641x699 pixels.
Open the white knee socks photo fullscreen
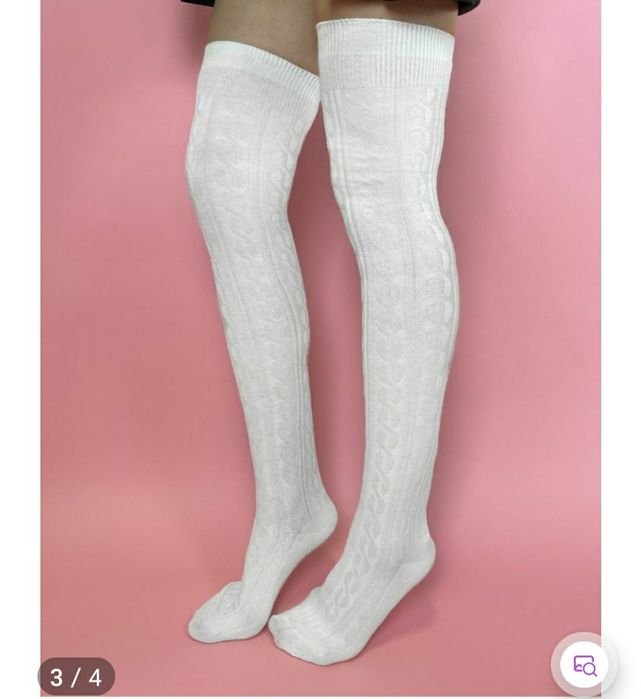point(320,340)
